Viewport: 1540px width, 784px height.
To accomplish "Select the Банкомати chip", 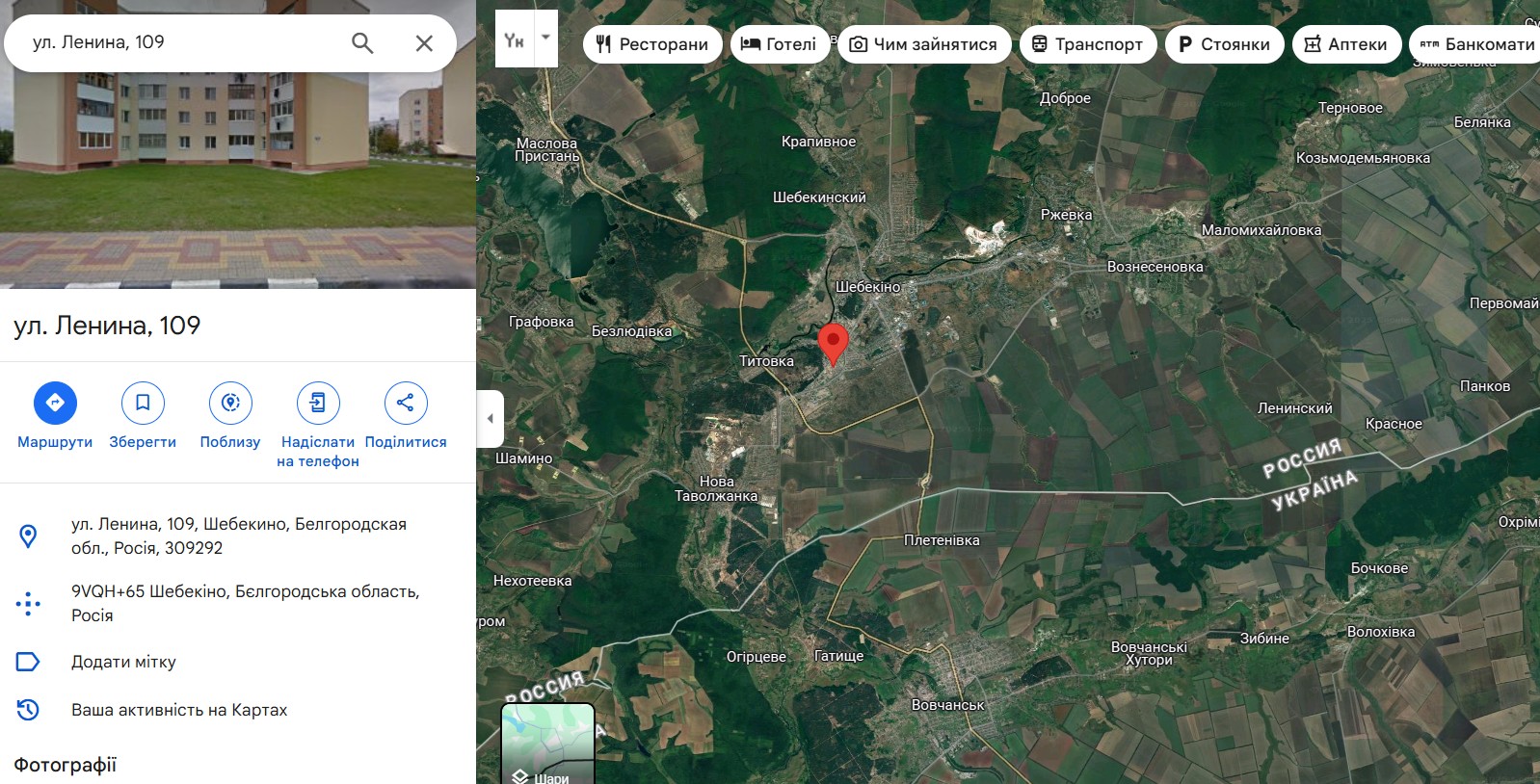I will click(1476, 44).
